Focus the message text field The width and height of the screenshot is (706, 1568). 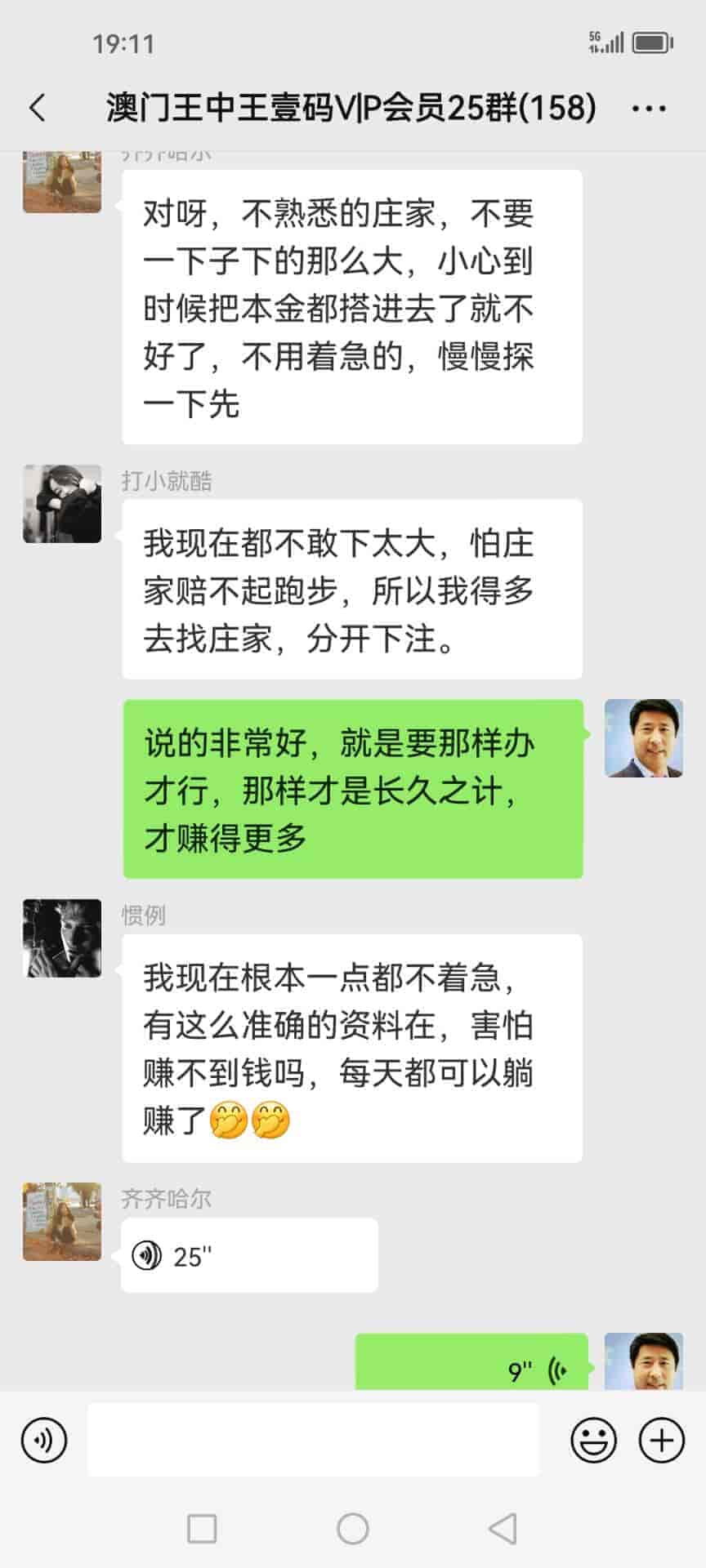click(x=313, y=1440)
